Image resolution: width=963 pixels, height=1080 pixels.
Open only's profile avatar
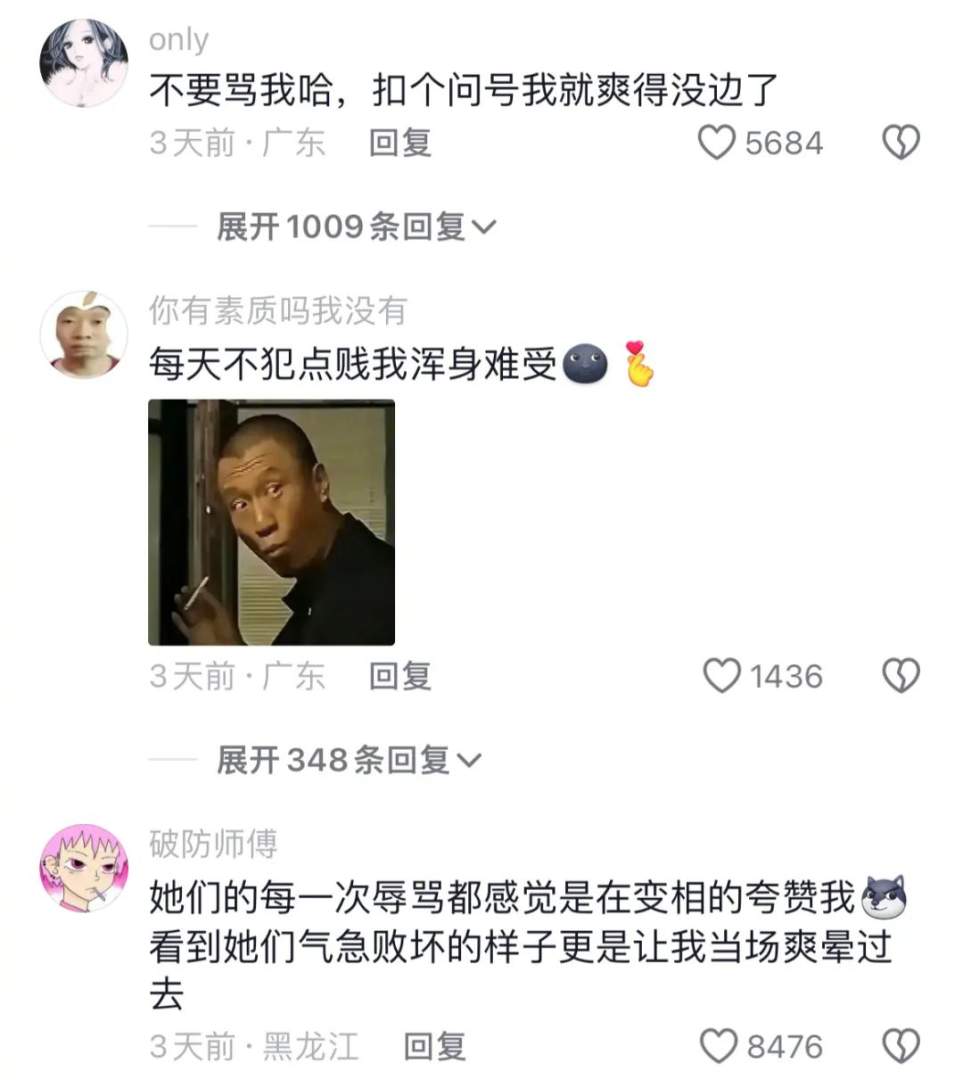pos(83,62)
